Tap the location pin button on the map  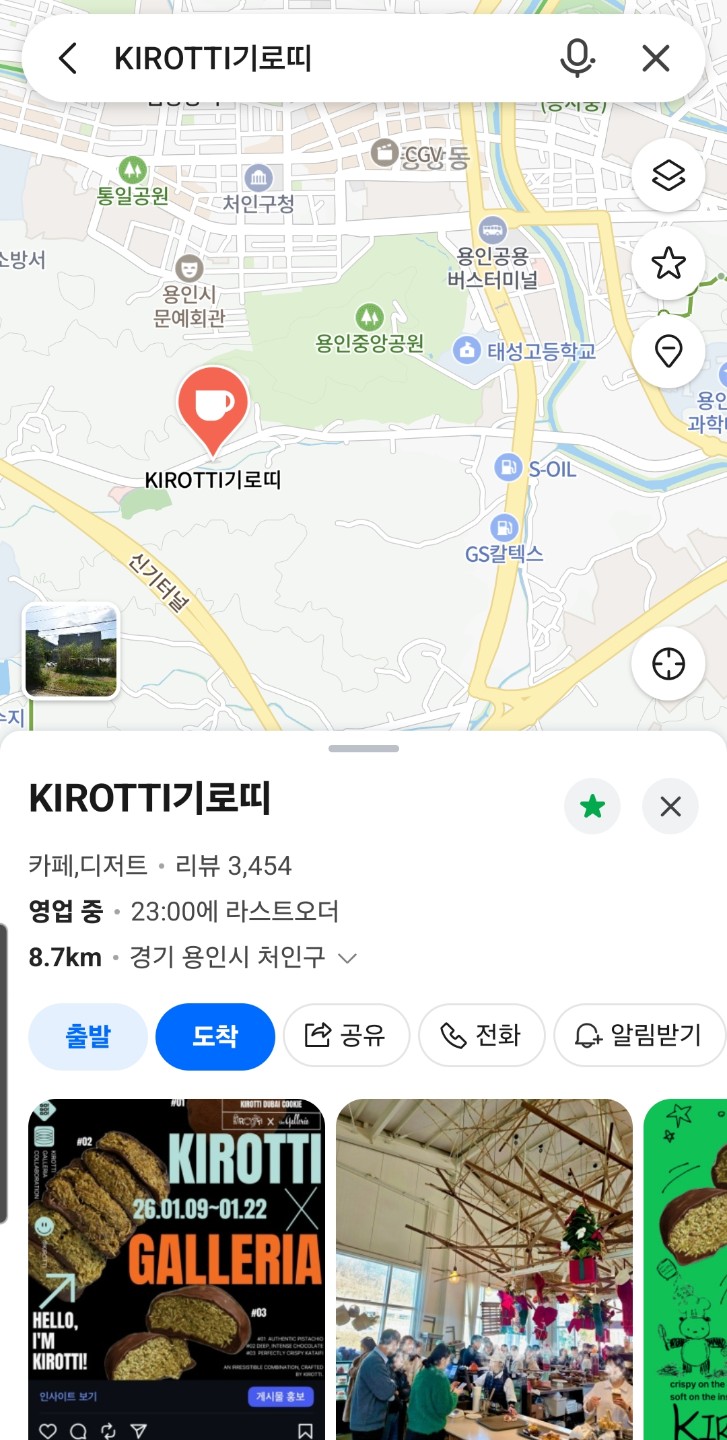(x=668, y=351)
